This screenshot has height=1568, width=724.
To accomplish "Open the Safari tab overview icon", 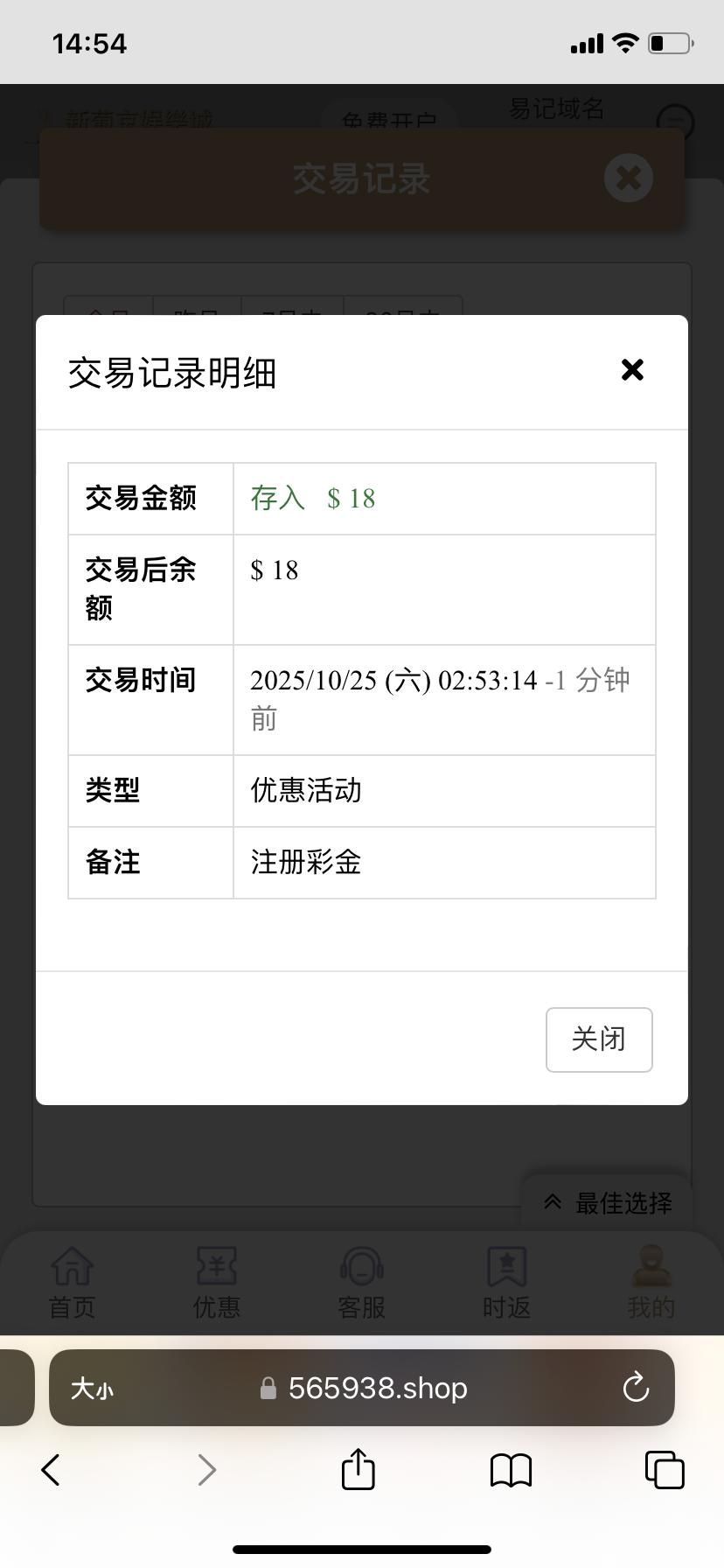I will [665, 1470].
